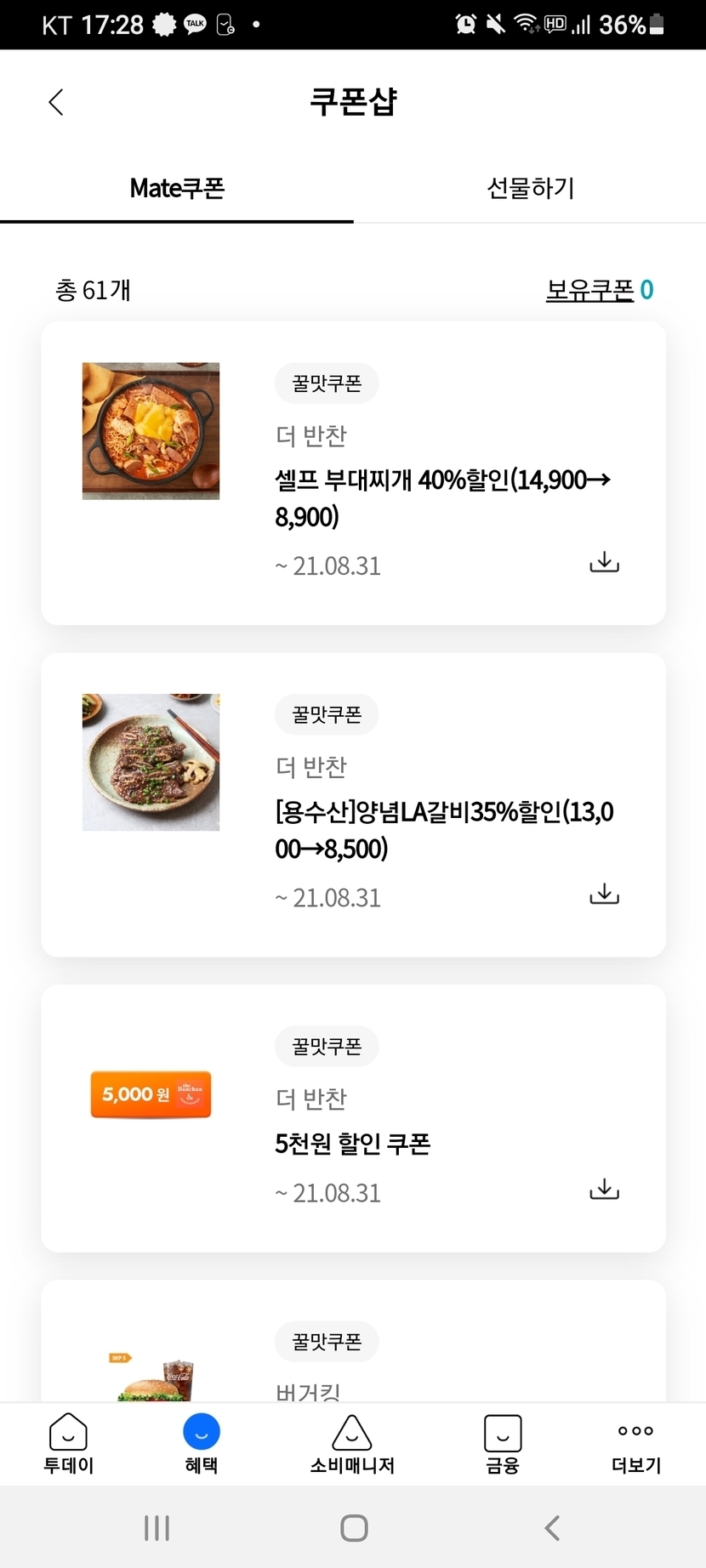Screen dimensions: 706x1568
Task: Open recent apps from the navigation bar
Action: pos(157,1528)
